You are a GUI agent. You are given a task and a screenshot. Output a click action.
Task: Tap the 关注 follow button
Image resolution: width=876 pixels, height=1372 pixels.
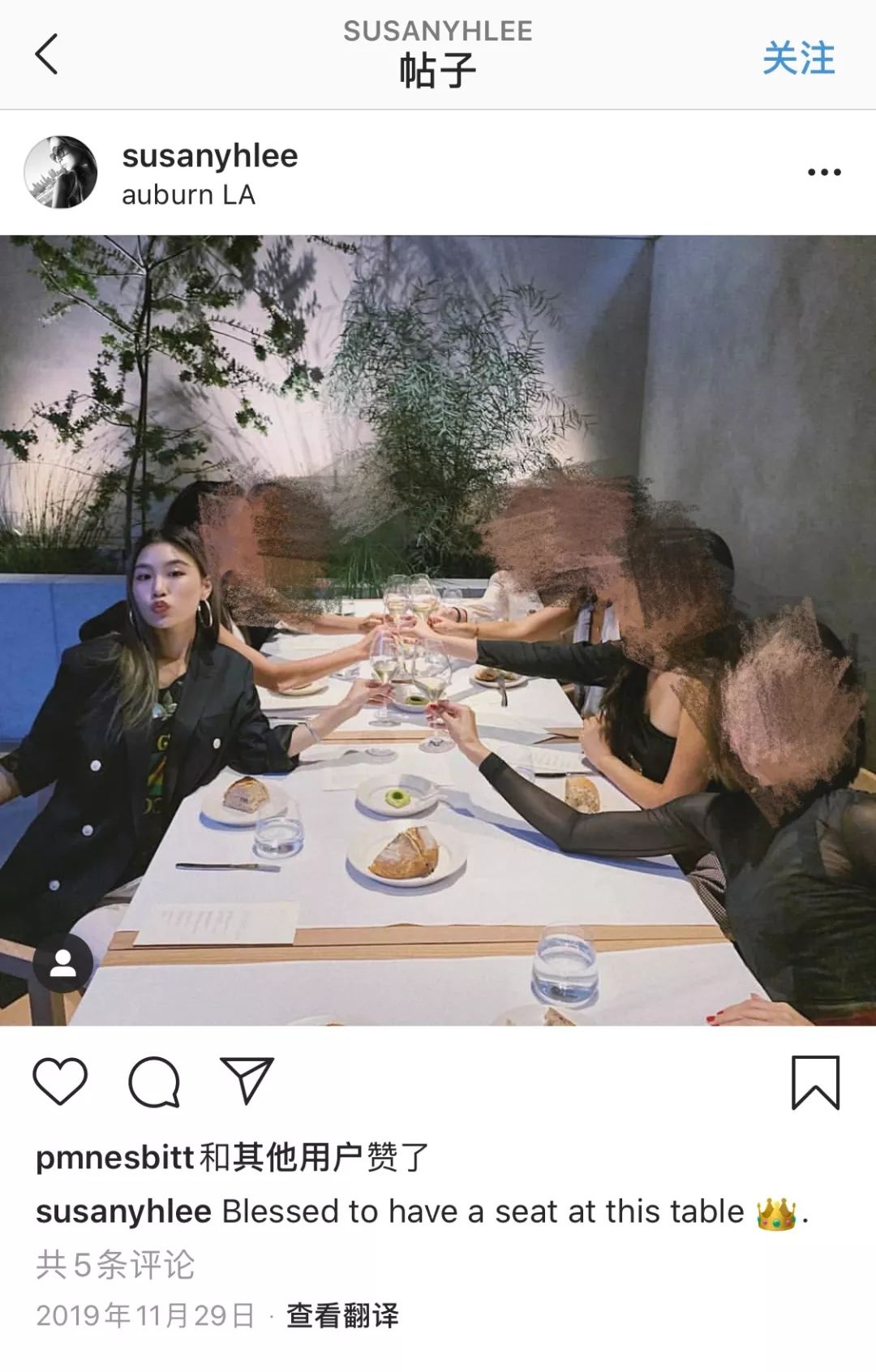798,58
